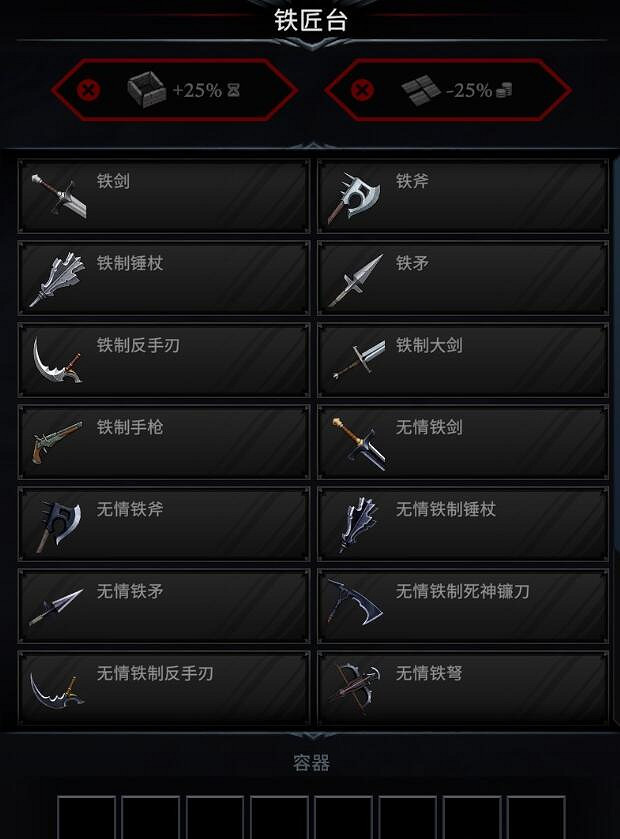Select the 铁斧 recipe
Image resolution: width=620 pixels, height=839 pixels.
point(463,196)
